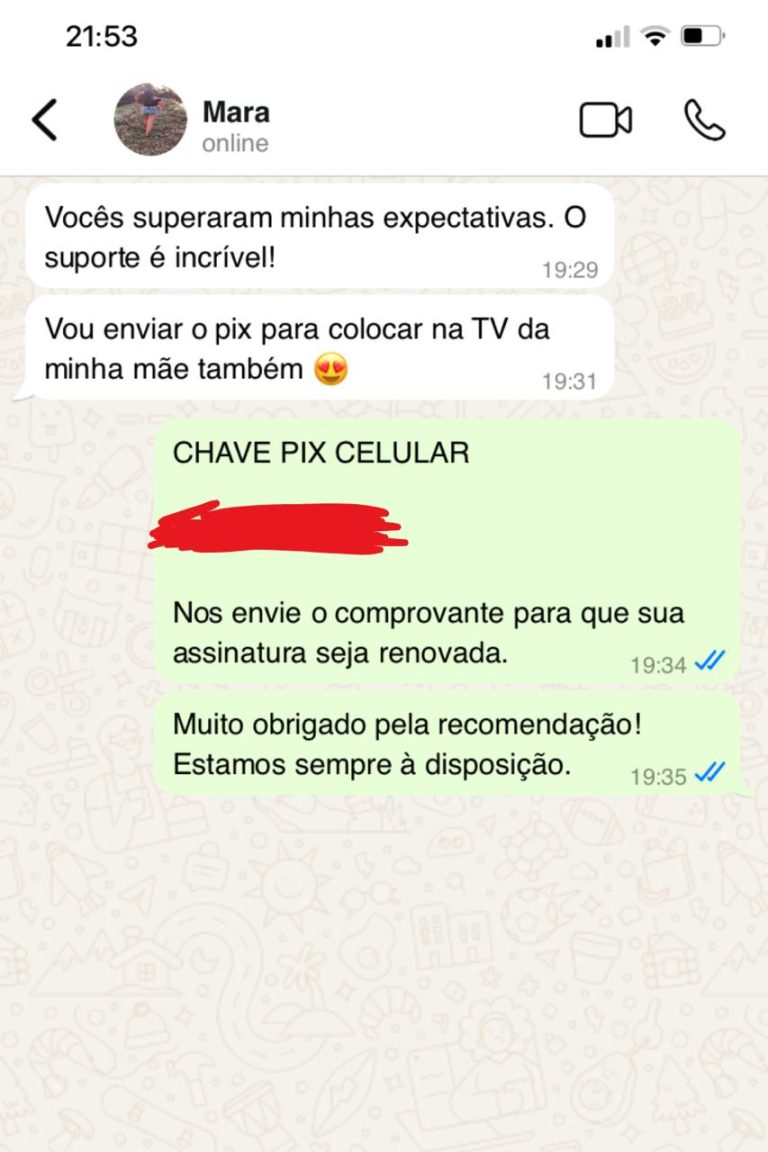The width and height of the screenshot is (768, 1152).
Task: Open Mara's profile picture
Action: click(x=150, y=120)
